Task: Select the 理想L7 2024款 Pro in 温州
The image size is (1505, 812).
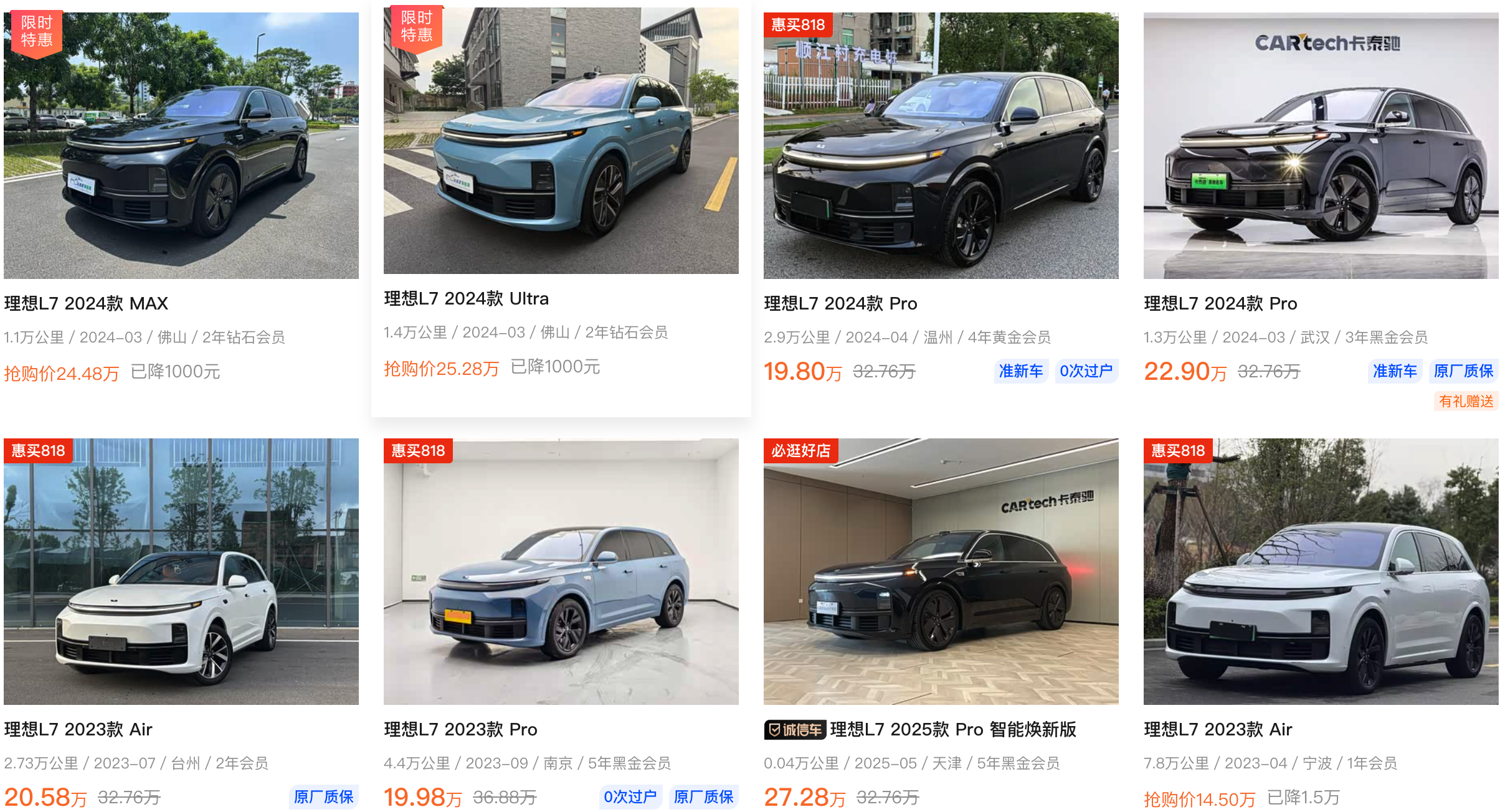Action: coord(941,146)
